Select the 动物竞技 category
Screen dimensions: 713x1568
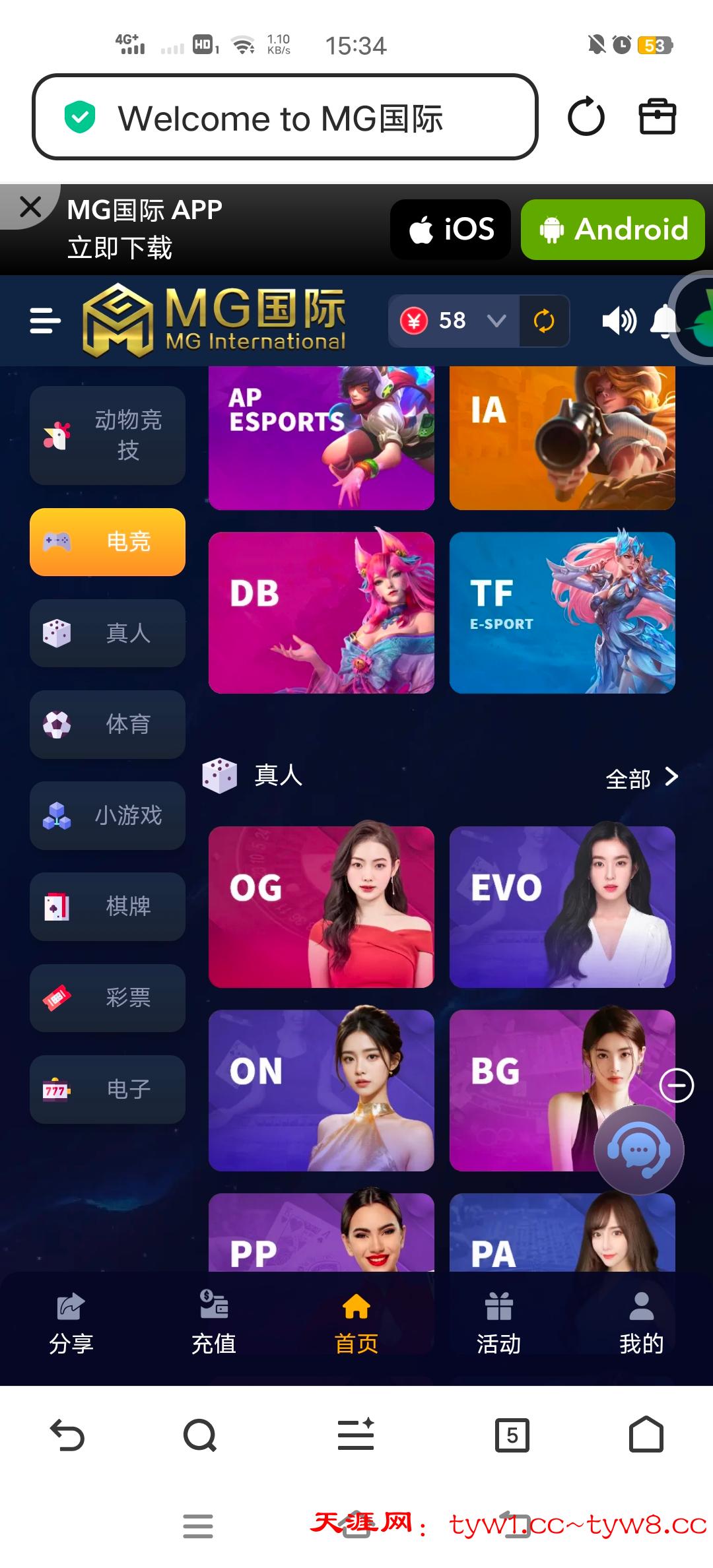pos(108,436)
